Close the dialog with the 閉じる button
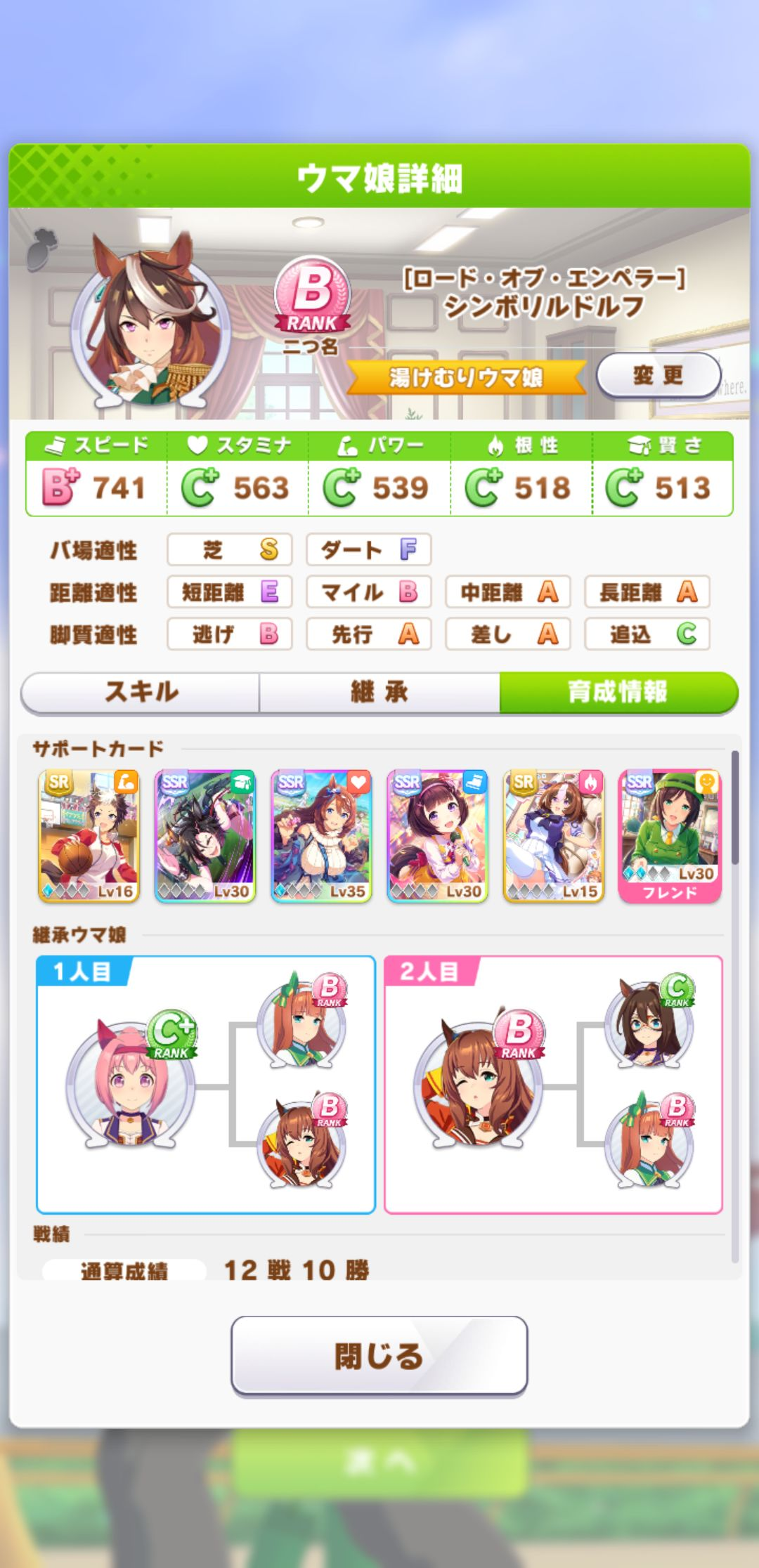This screenshot has height=1568, width=759. [379, 1355]
